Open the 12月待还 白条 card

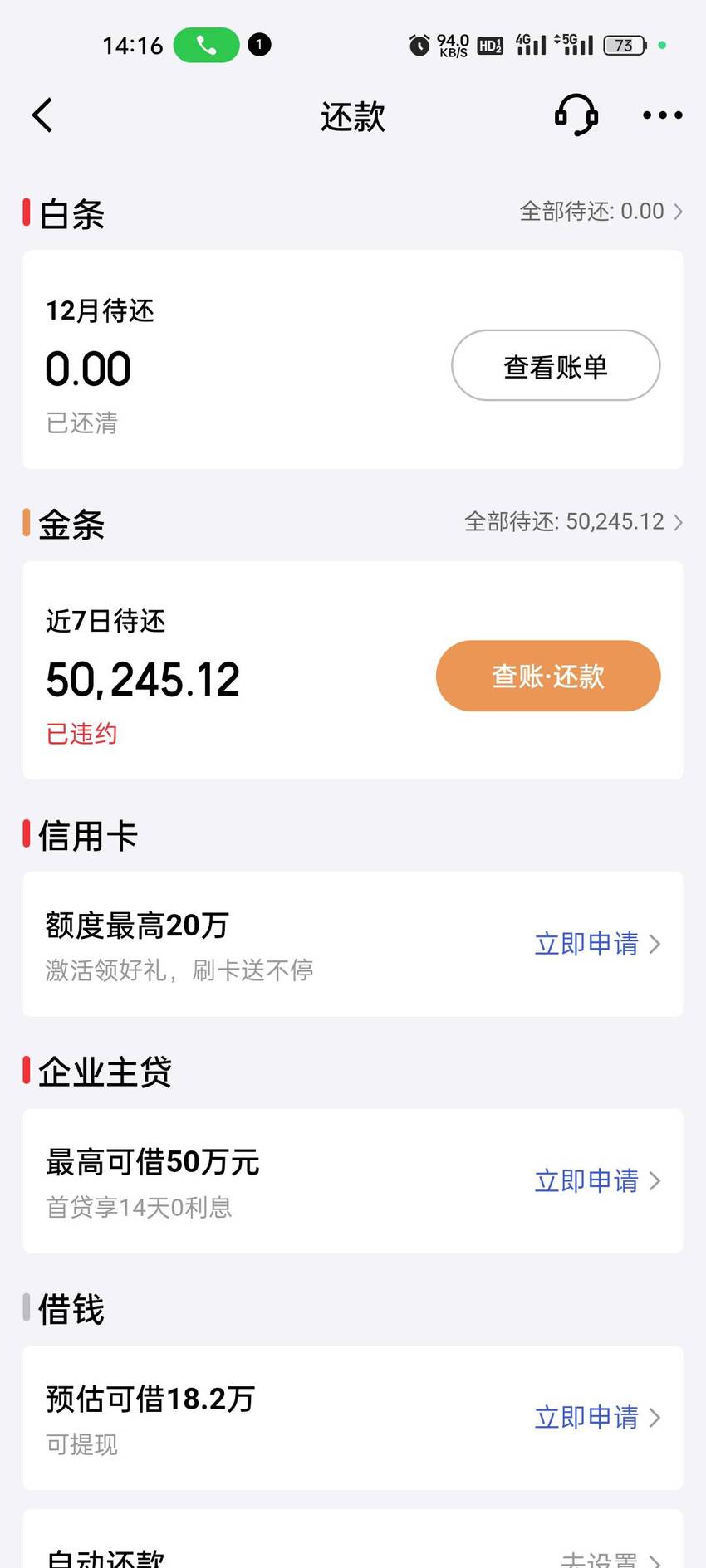click(x=353, y=359)
